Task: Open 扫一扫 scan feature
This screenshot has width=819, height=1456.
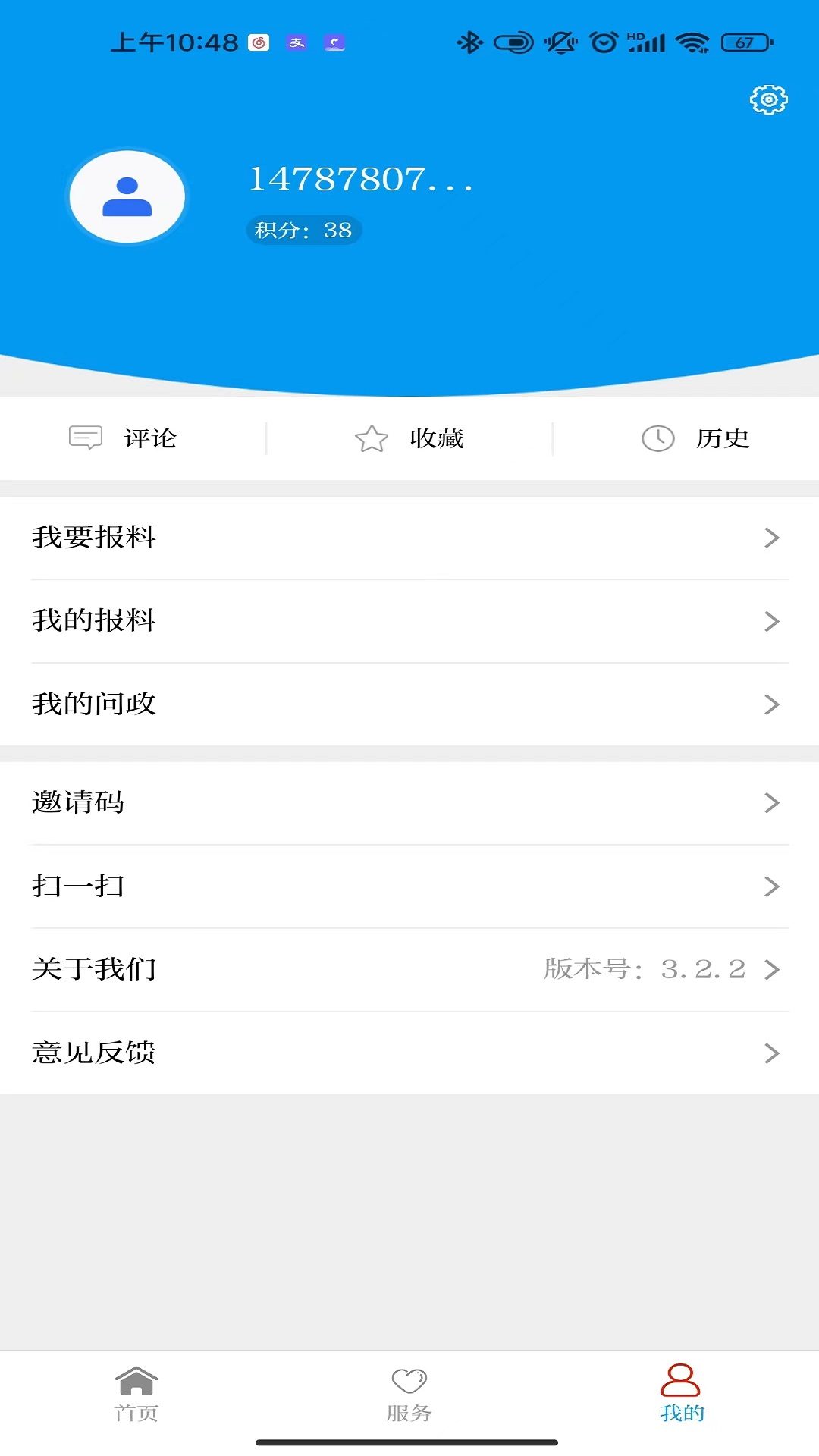Action: pos(409,886)
